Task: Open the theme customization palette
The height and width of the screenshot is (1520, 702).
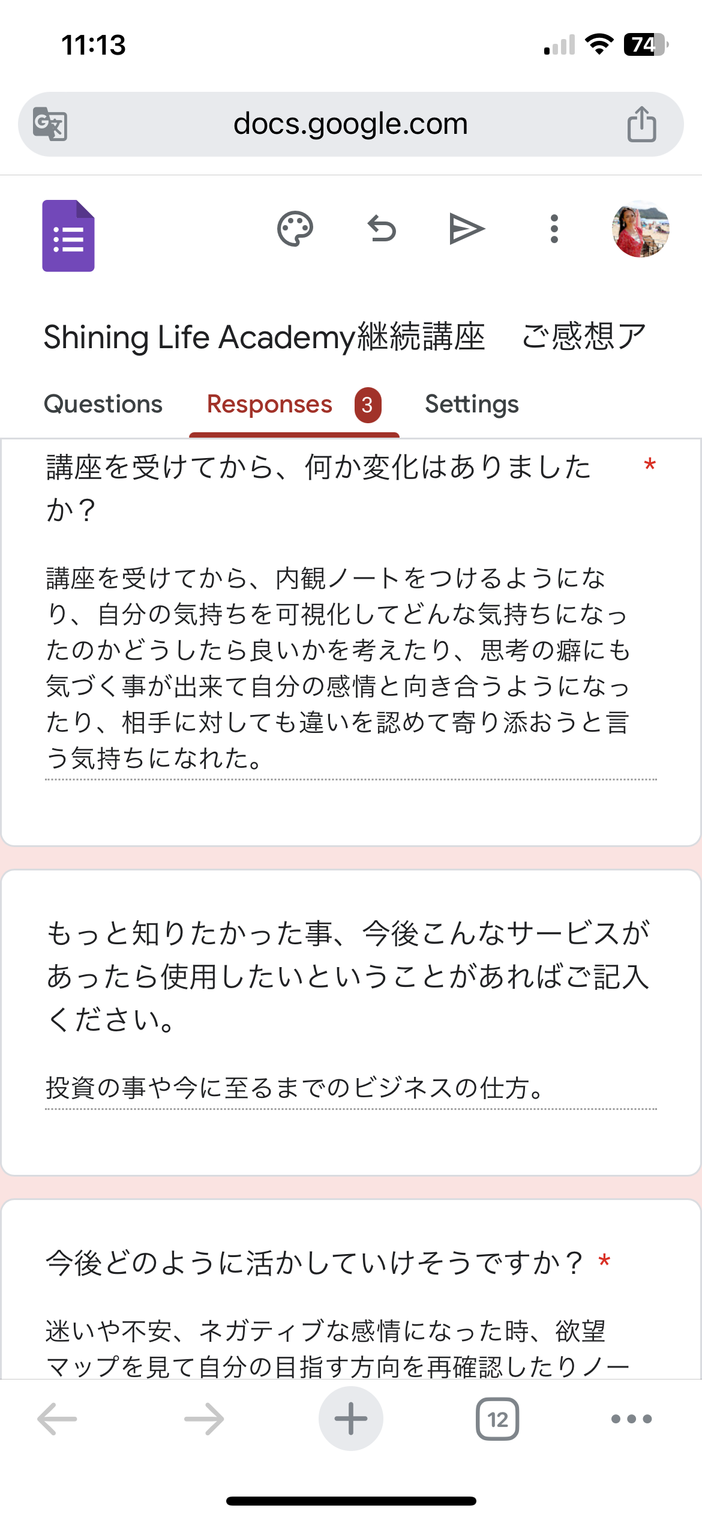Action: coord(295,229)
